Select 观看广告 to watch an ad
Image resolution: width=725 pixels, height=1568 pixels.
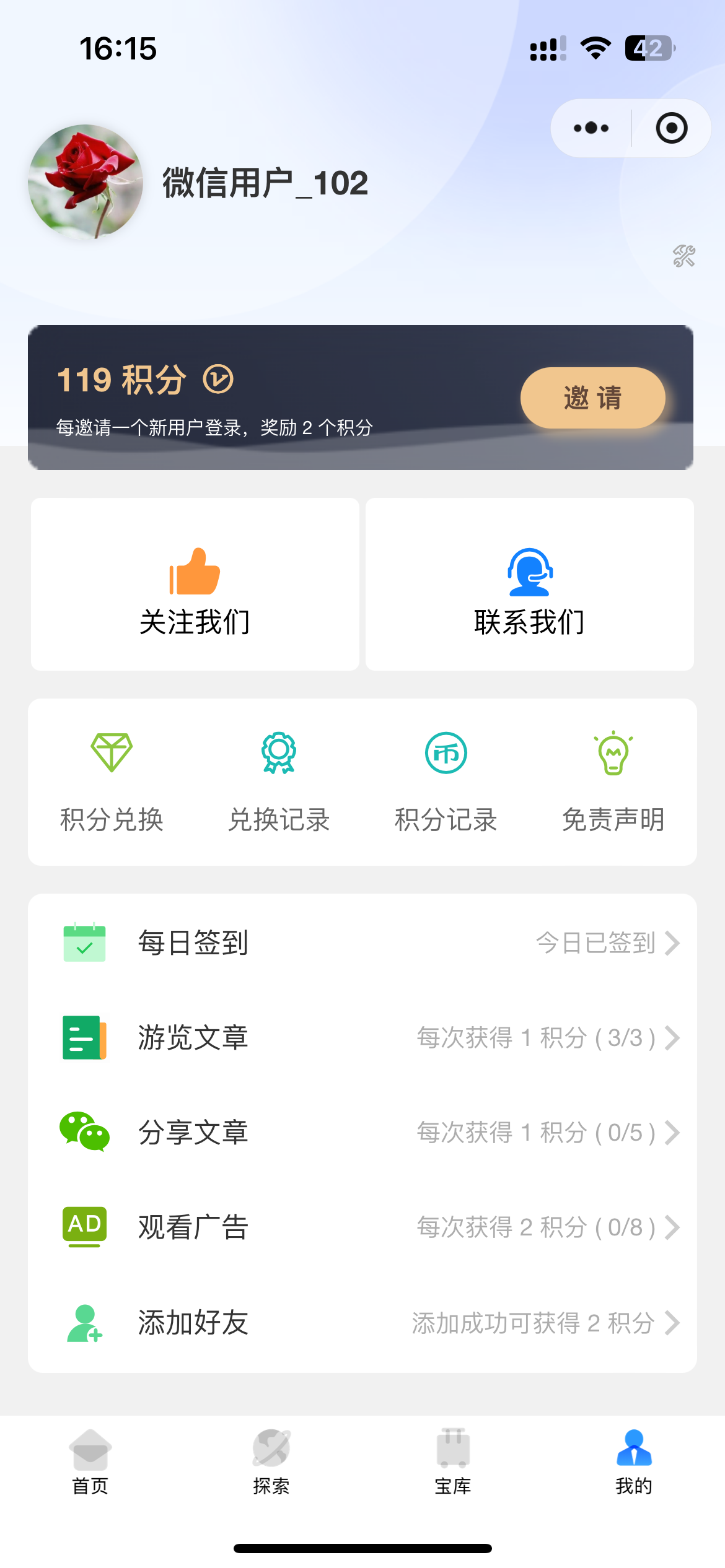pos(362,1227)
